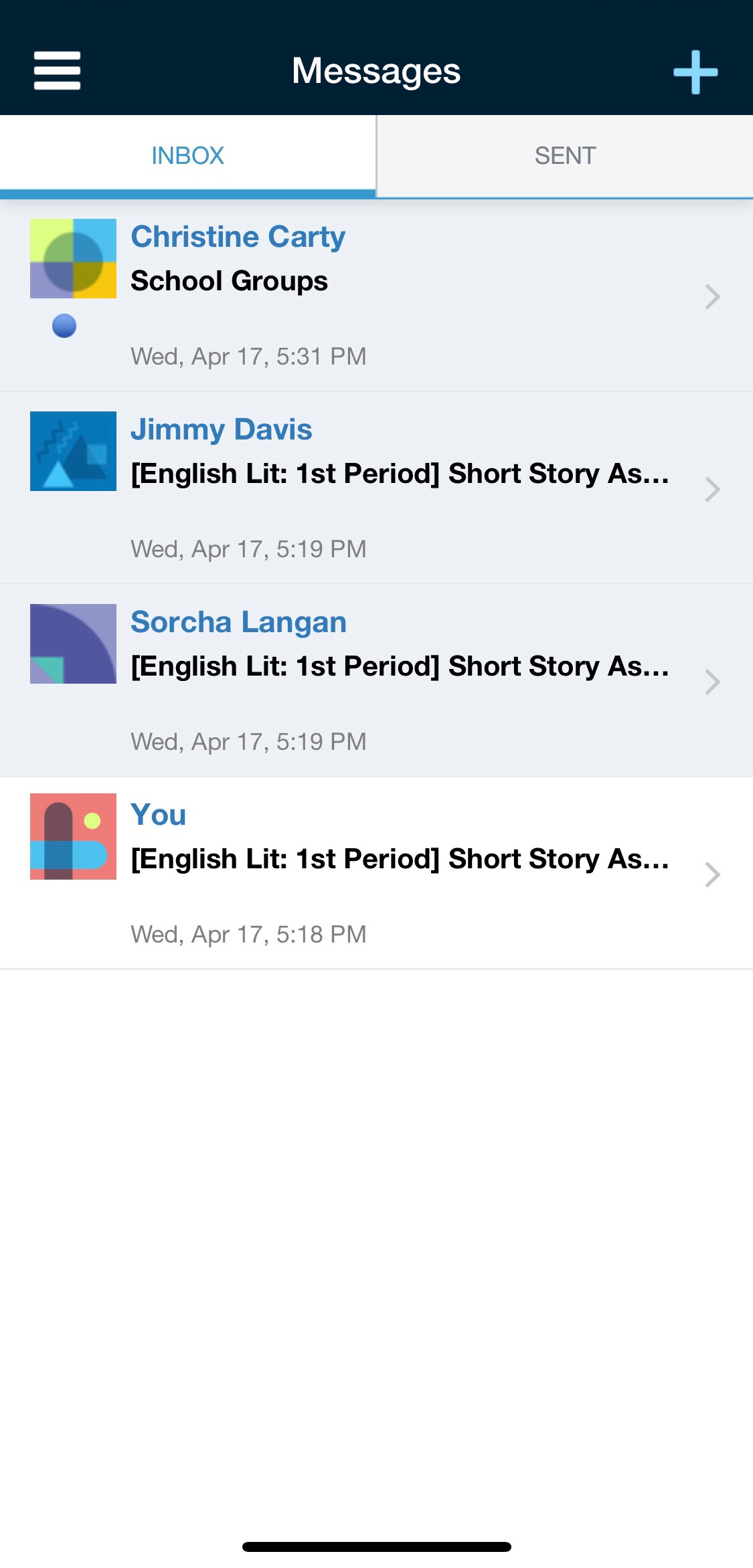
Task: Open Christine Carty's School Groups message
Action: [x=376, y=294]
